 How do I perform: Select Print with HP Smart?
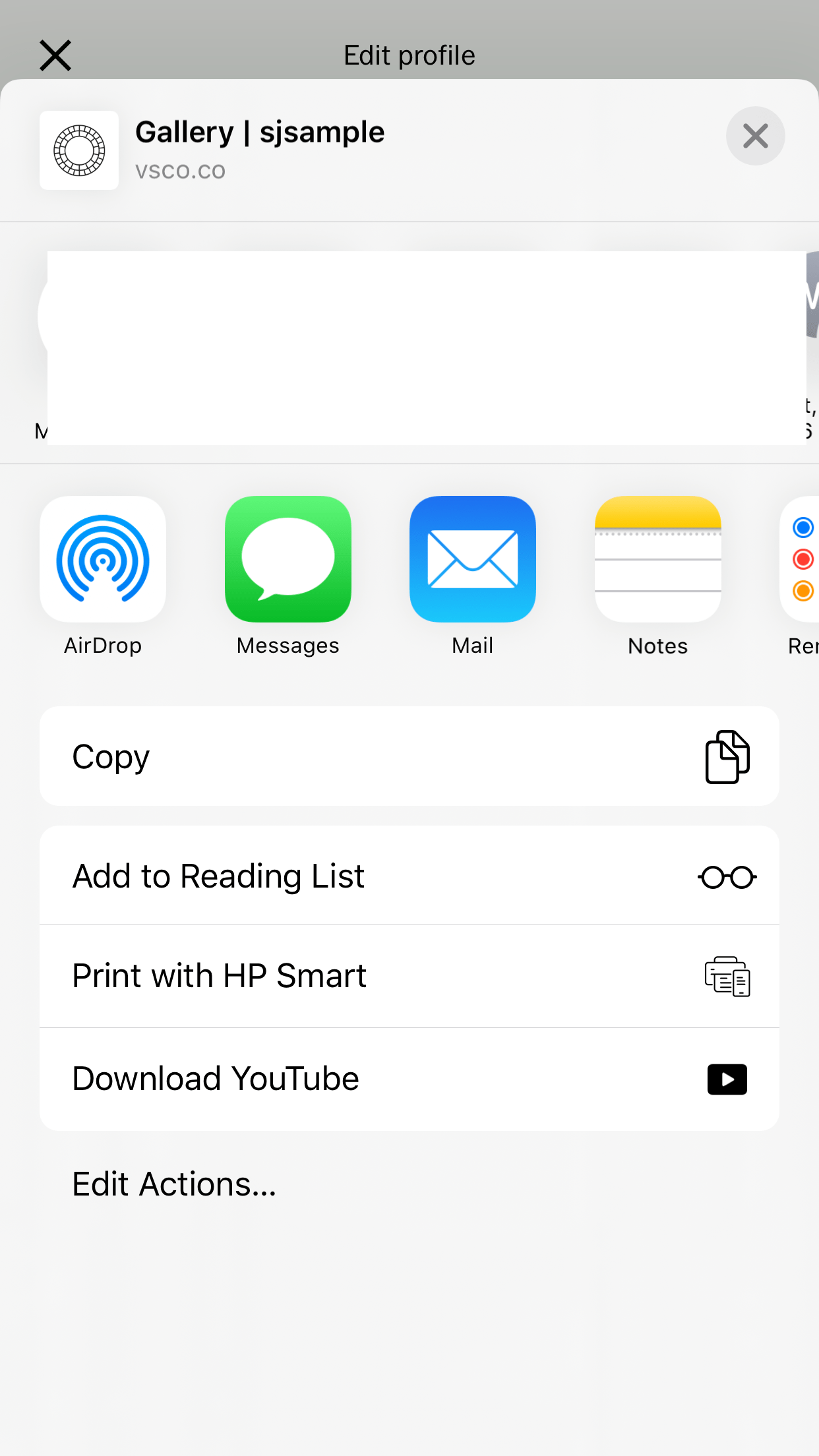coord(409,976)
